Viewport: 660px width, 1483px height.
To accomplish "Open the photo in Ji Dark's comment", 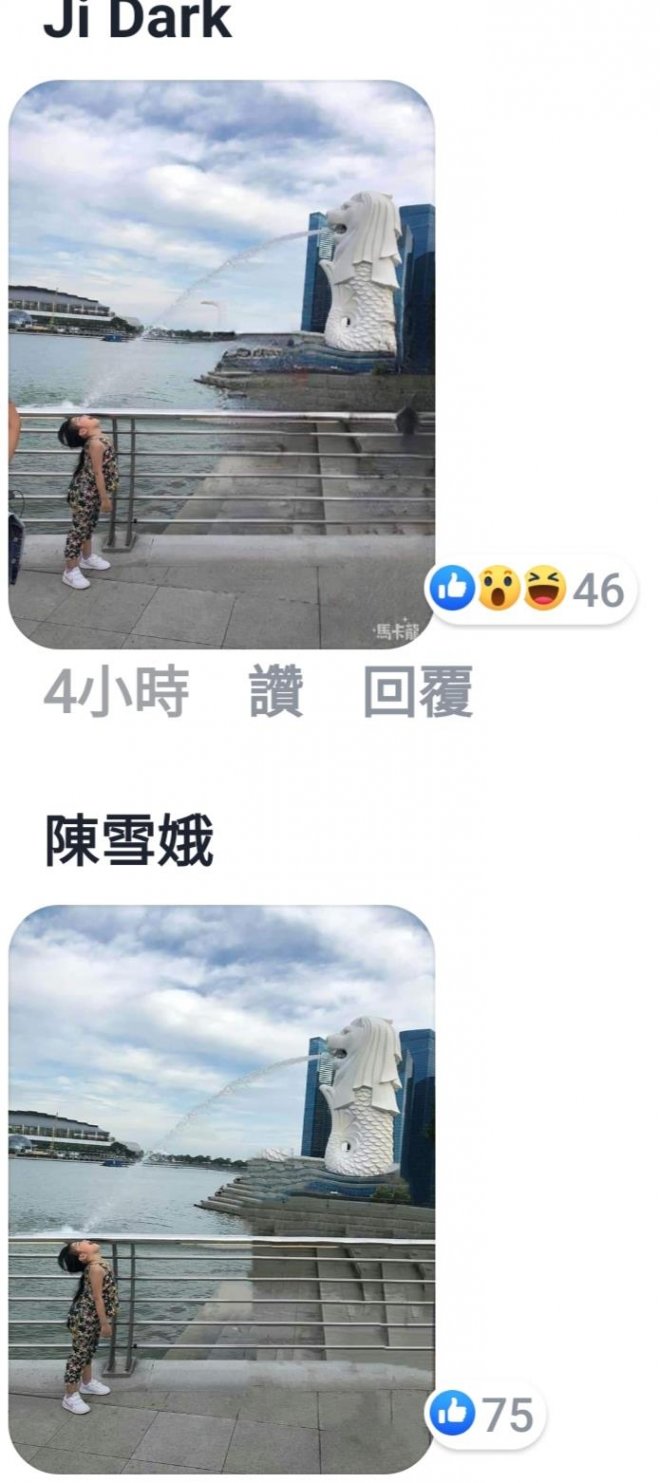I will (221, 364).
